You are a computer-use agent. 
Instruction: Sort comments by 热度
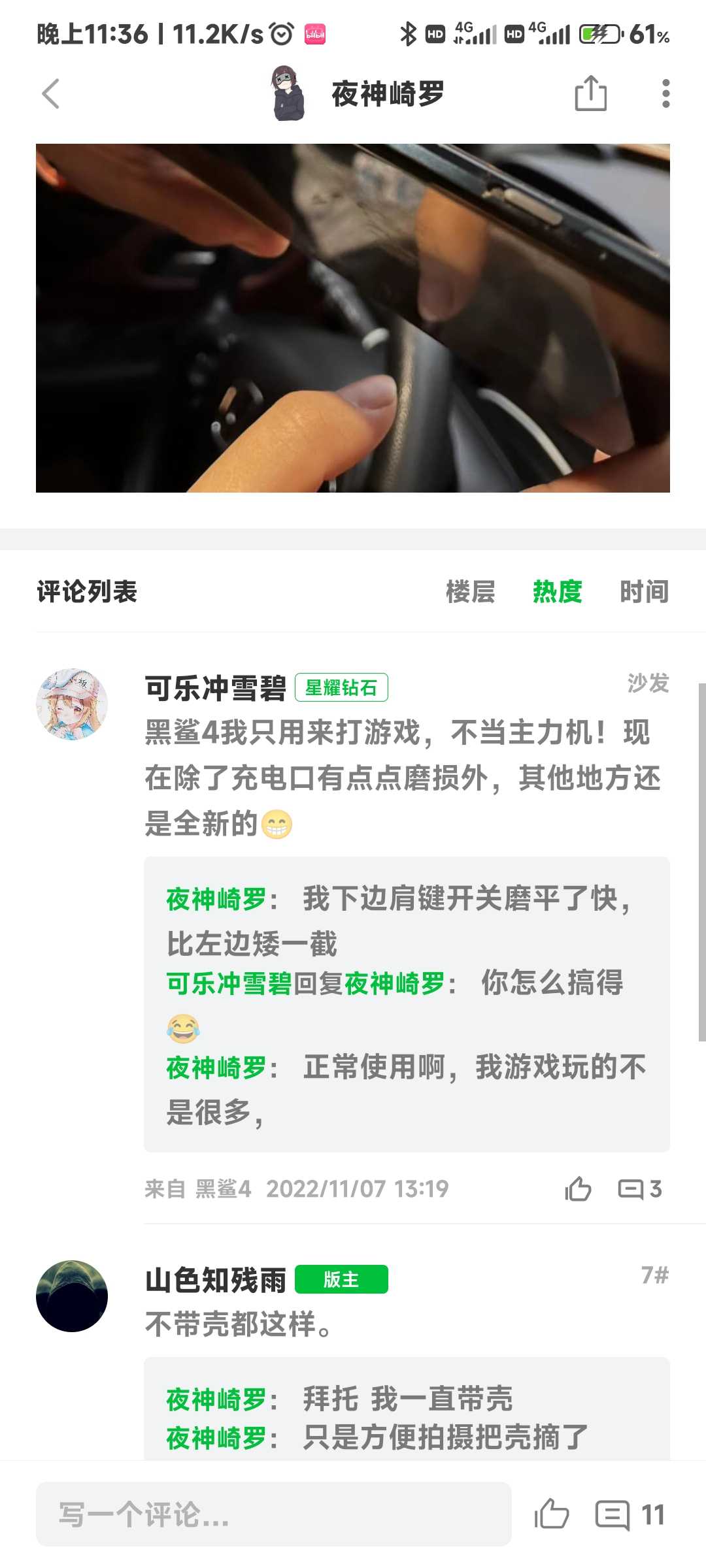coord(557,592)
